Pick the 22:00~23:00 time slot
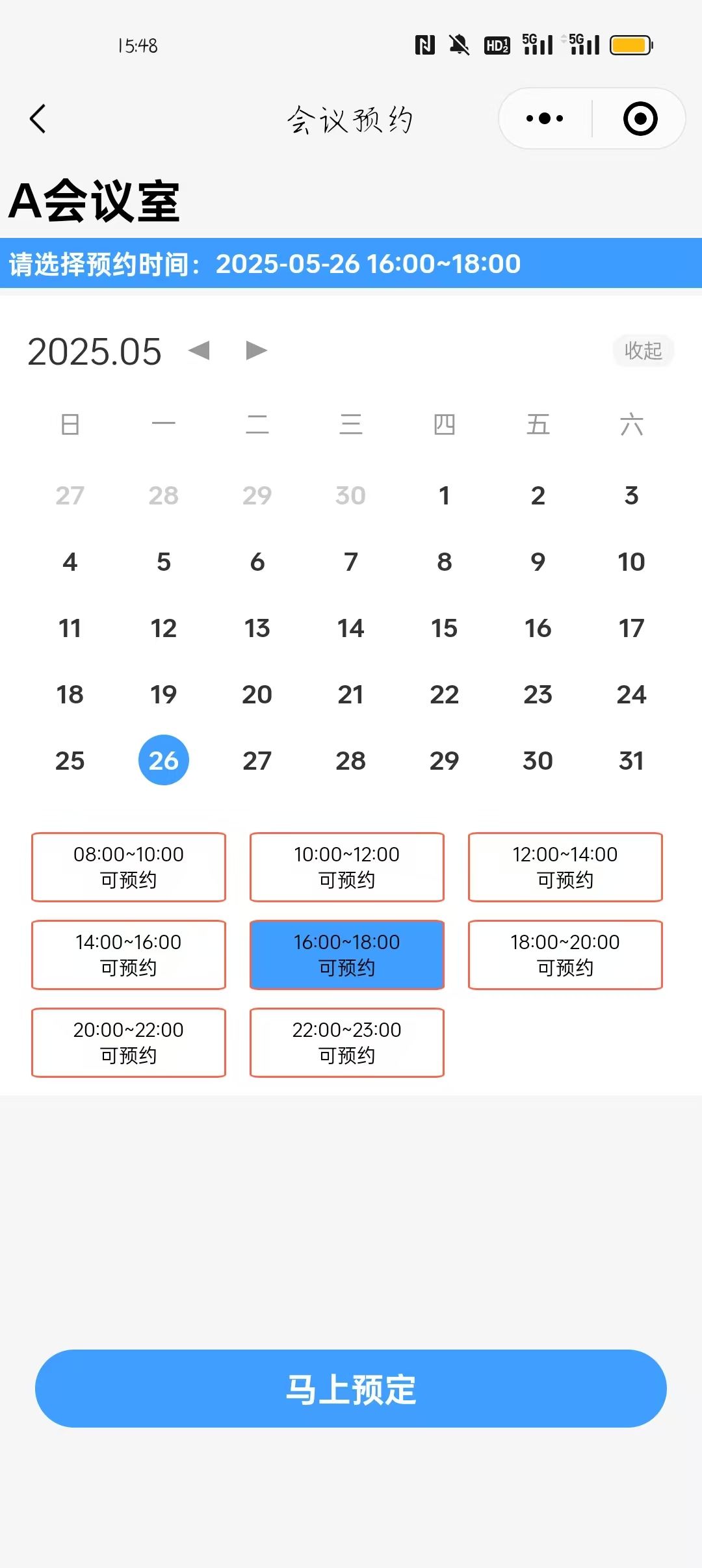The image size is (702, 1568). pyautogui.click(x=347, y=1042)
